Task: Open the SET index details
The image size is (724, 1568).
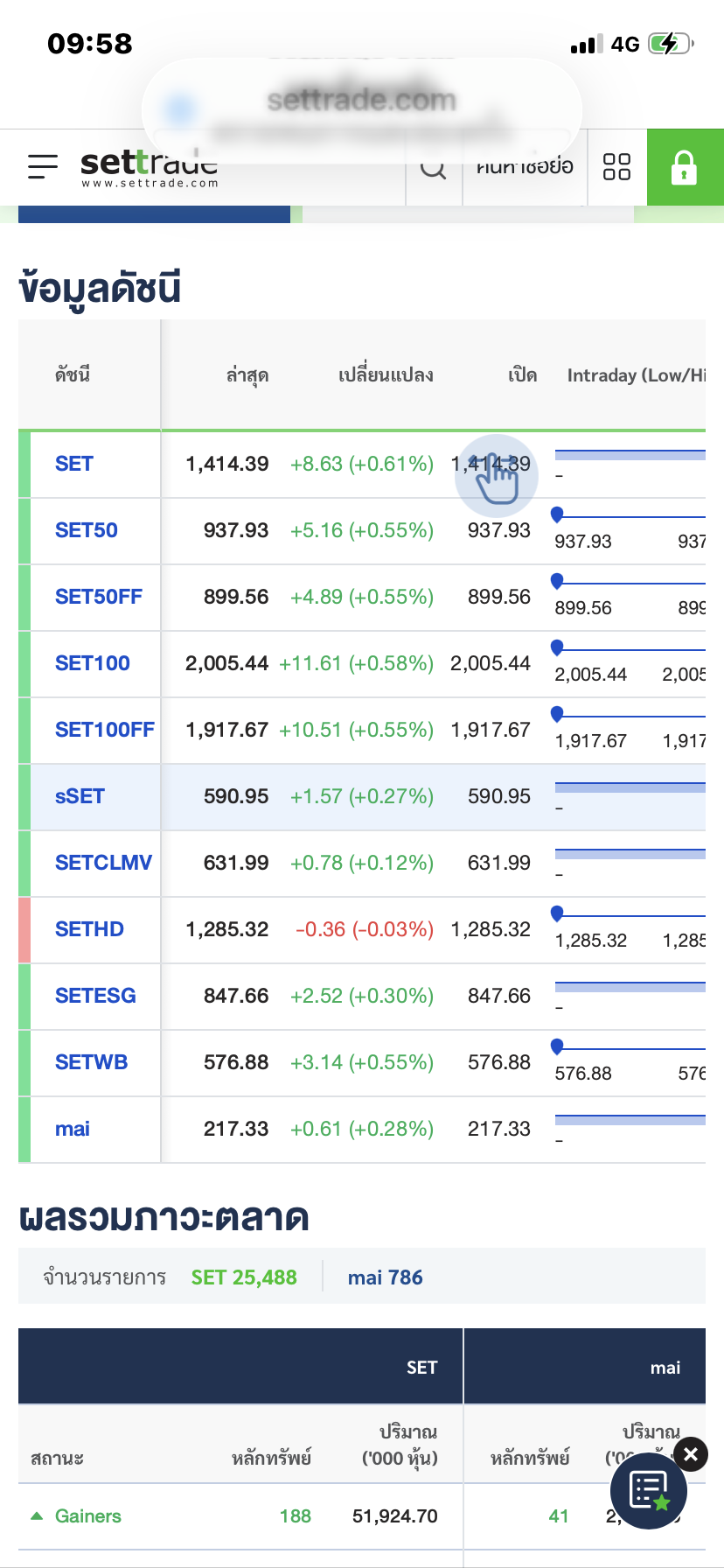Action: 74,464
